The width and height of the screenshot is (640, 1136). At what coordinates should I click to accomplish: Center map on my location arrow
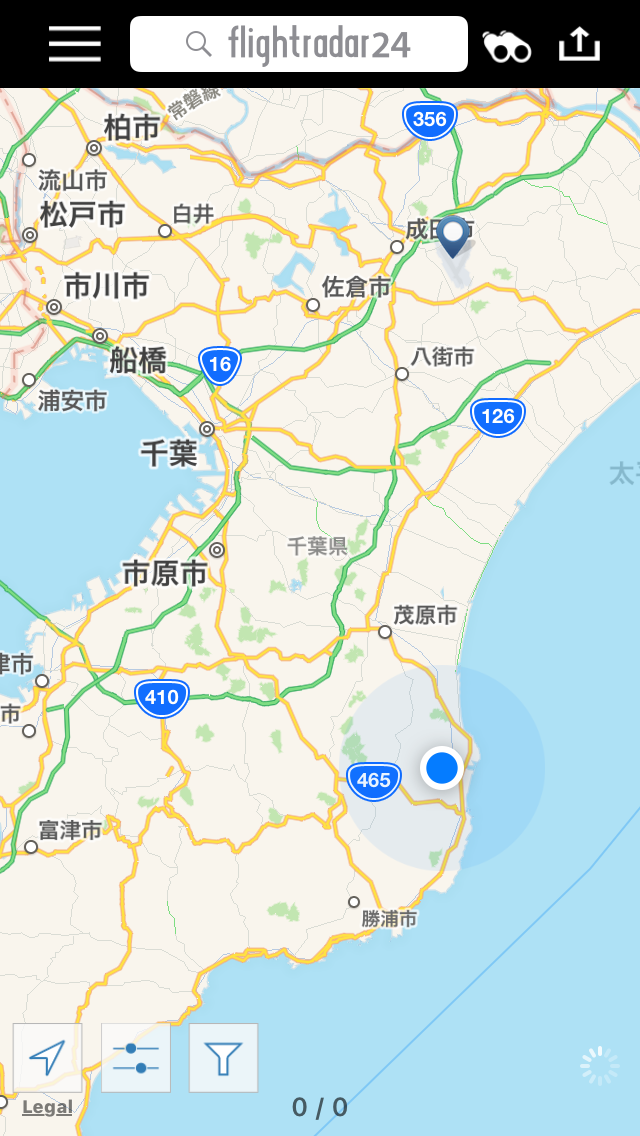pos(47,1057)
